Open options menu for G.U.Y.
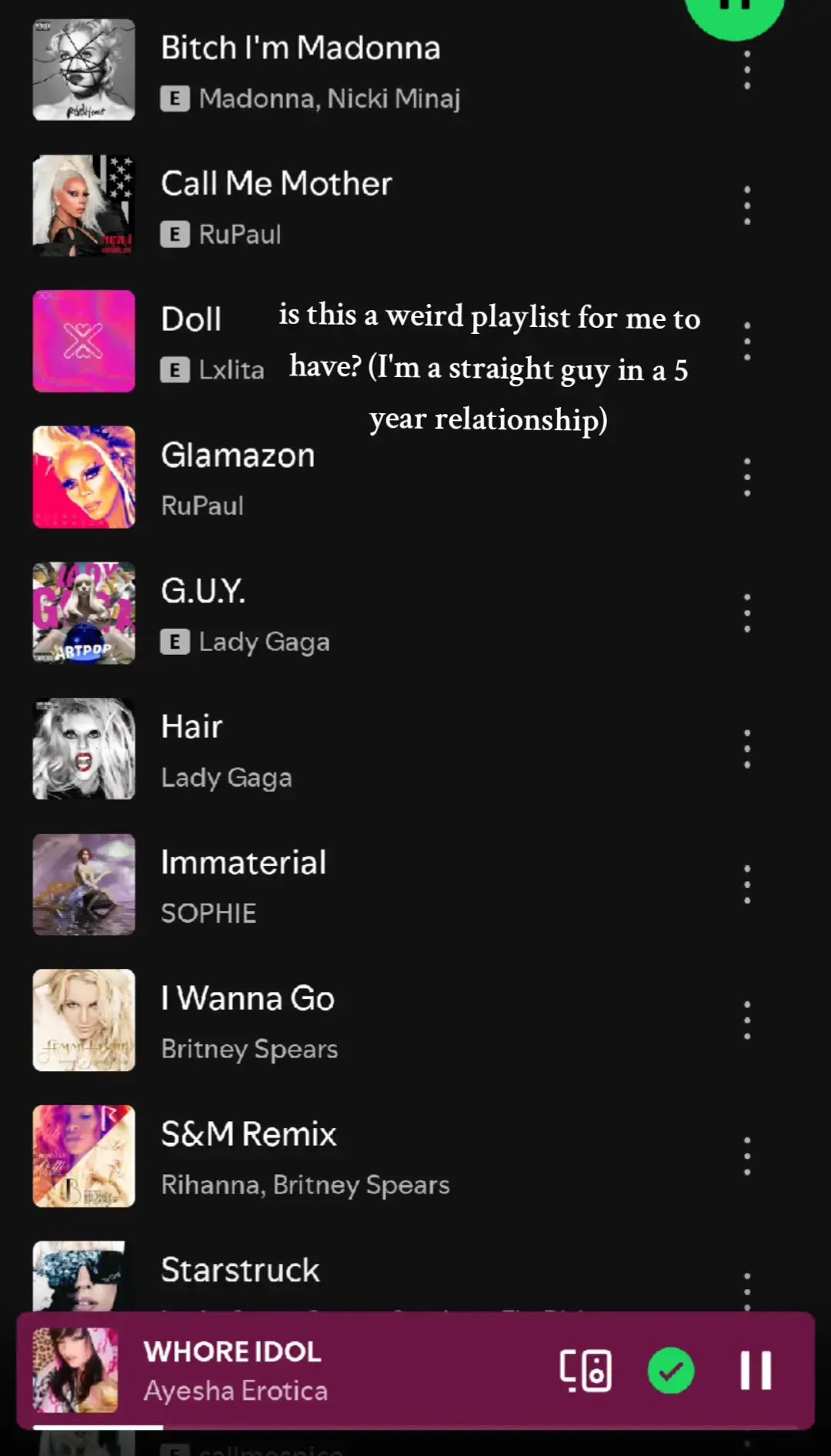 [x=746, y=613]
